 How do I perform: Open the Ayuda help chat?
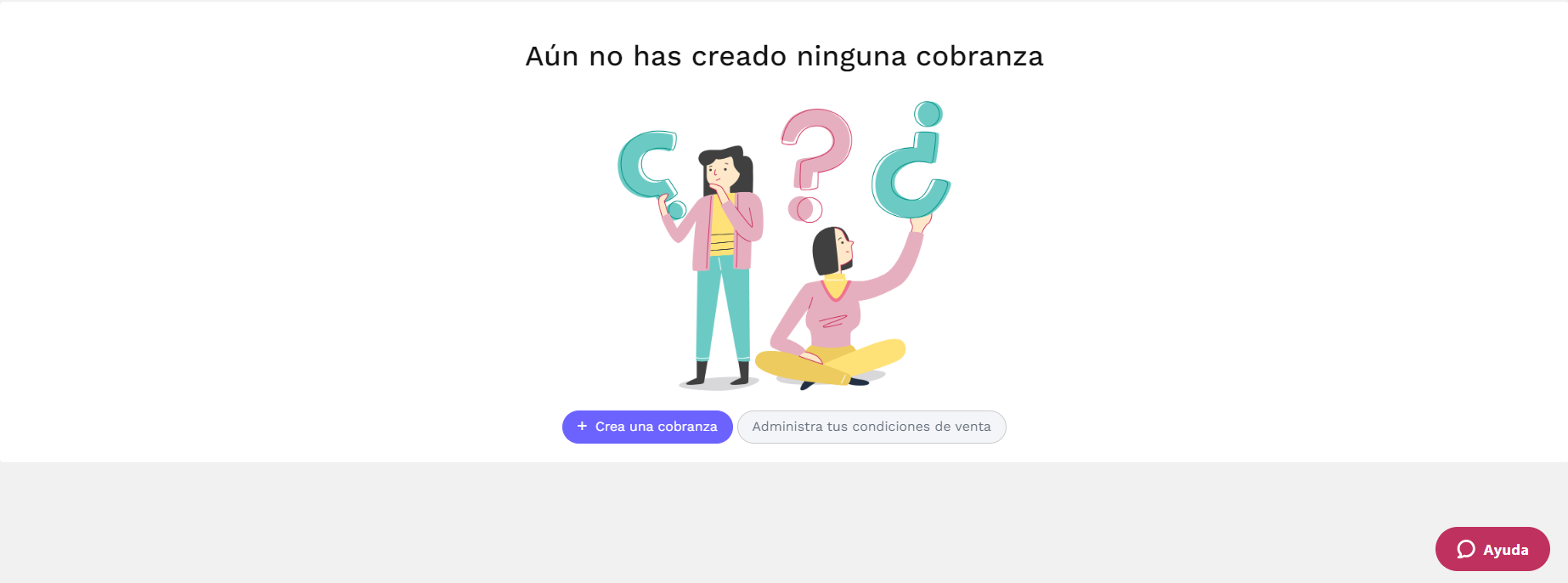[1492, 549]
